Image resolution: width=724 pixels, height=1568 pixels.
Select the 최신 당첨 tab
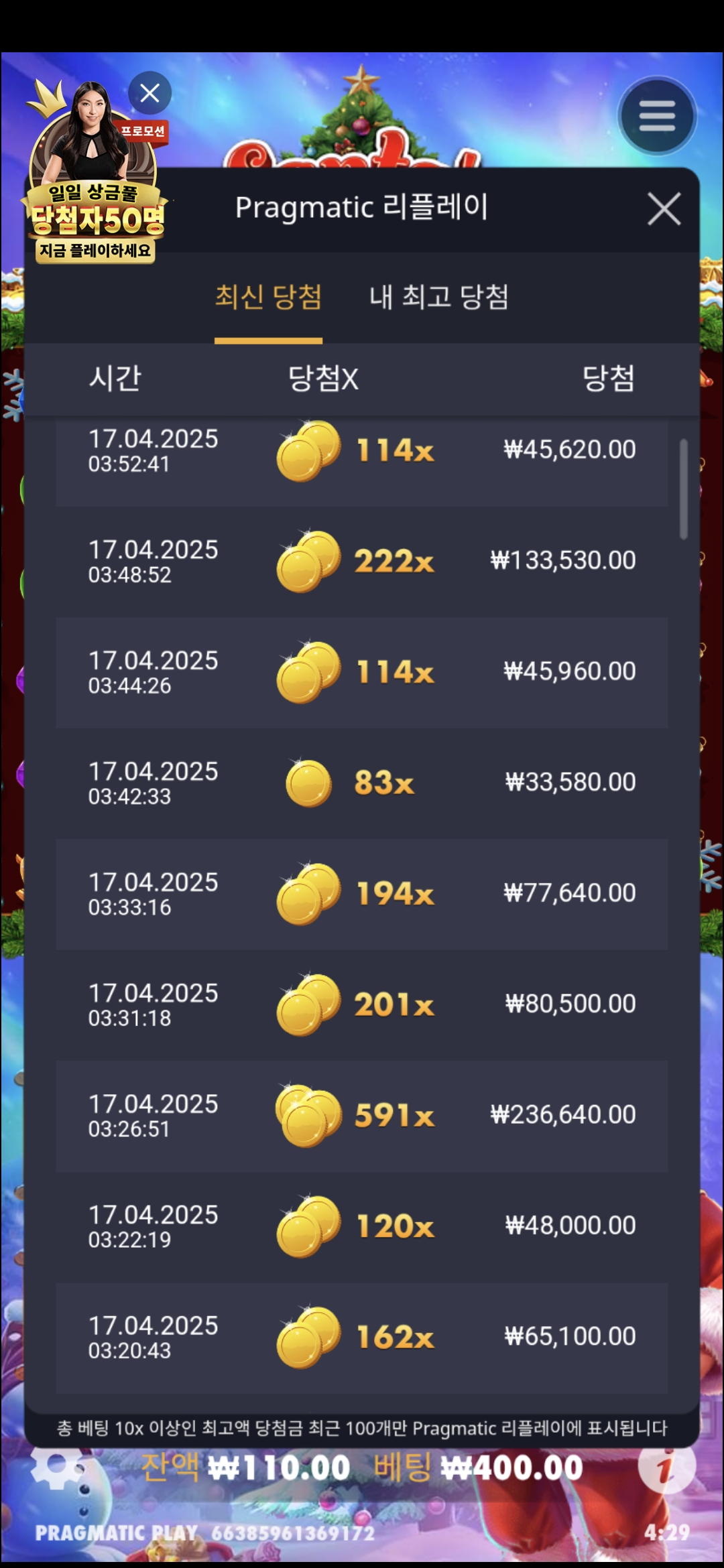coord(268,297)
